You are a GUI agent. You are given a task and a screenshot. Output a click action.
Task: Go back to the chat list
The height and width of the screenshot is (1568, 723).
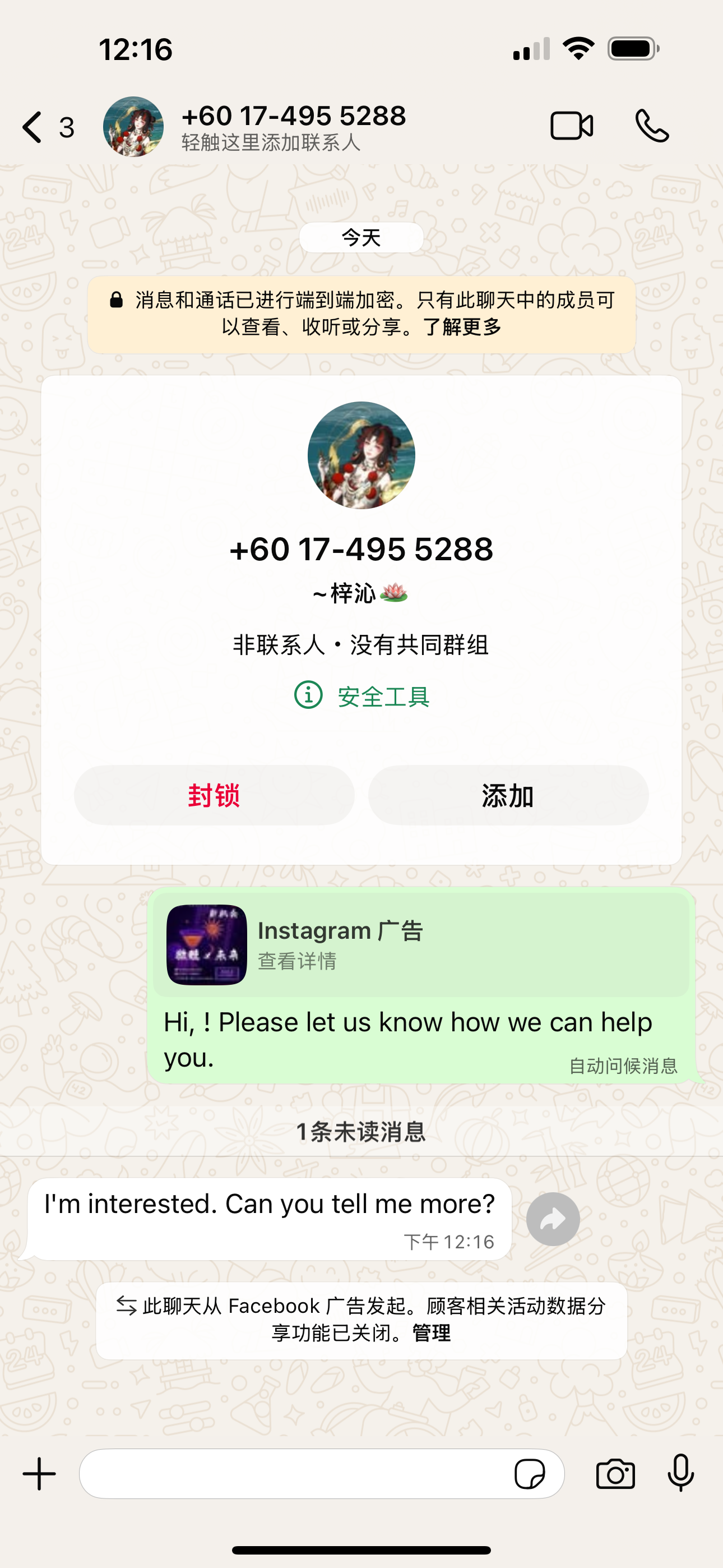[x=34, y=127]
